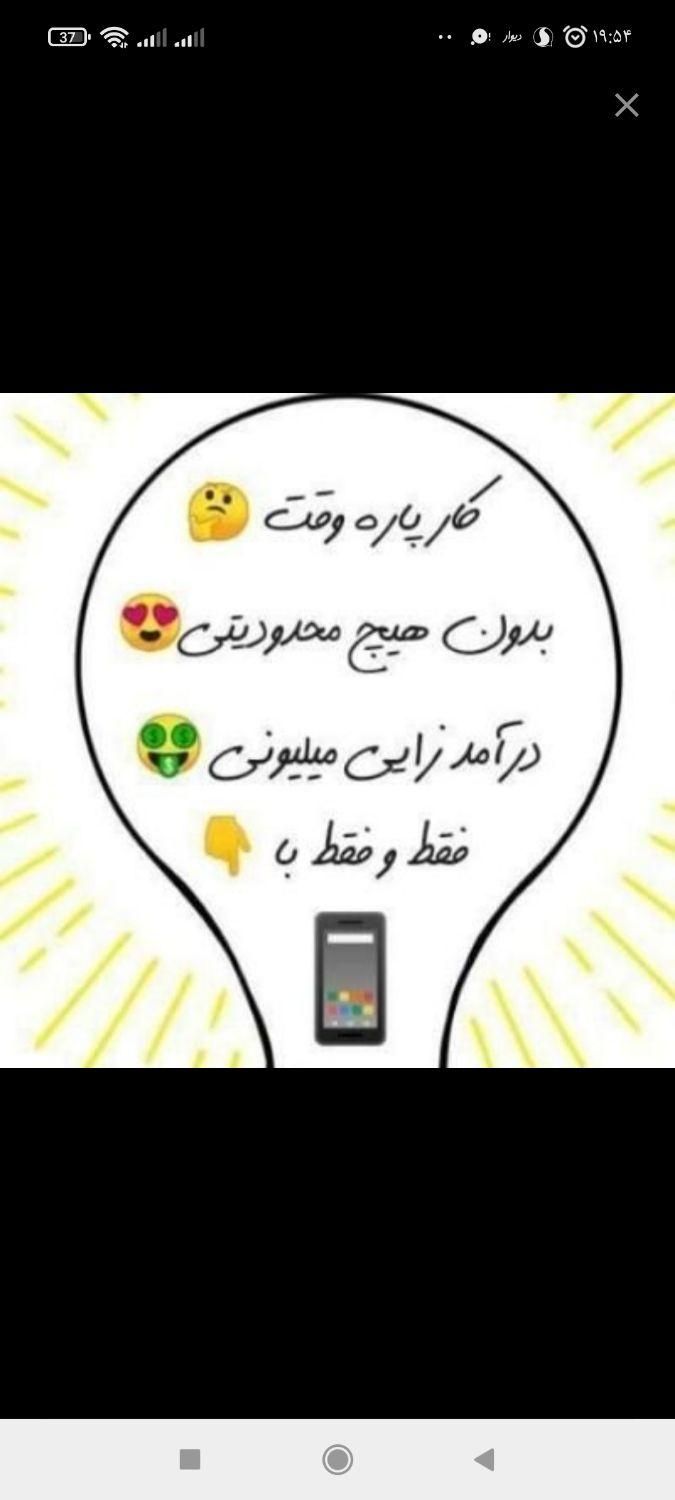Open the recent apps view
Image resolution: width=675 pixels, height=1500 pixels.
tap(190, 1459)
